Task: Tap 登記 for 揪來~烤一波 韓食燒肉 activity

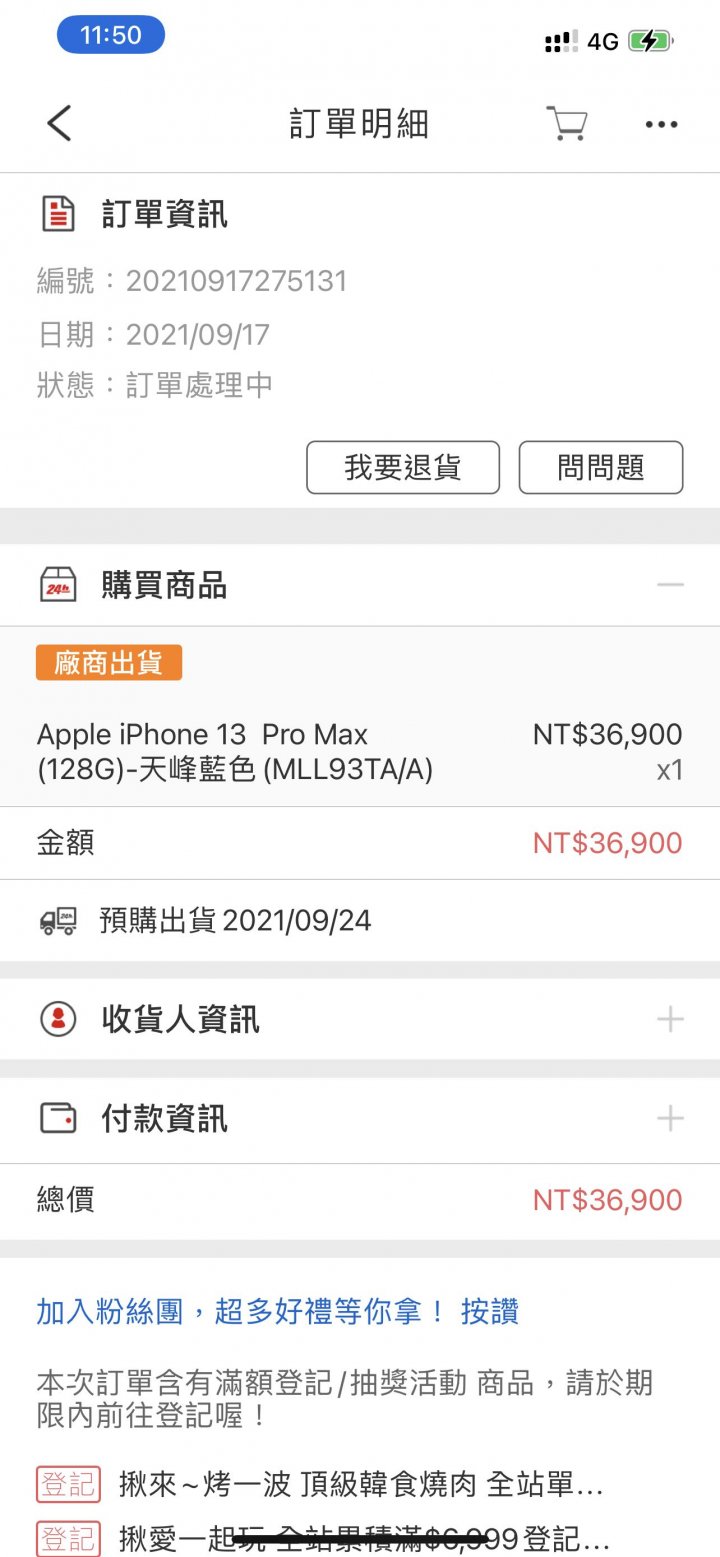Action: (x=68, y=1485)
